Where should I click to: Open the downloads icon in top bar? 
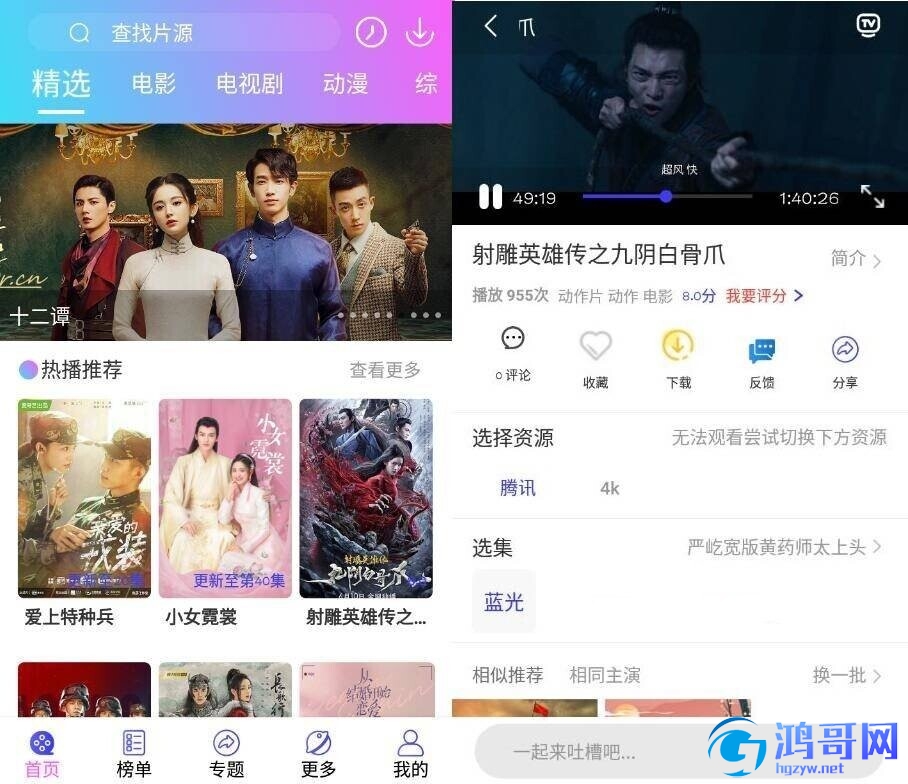tap(419, 33)
